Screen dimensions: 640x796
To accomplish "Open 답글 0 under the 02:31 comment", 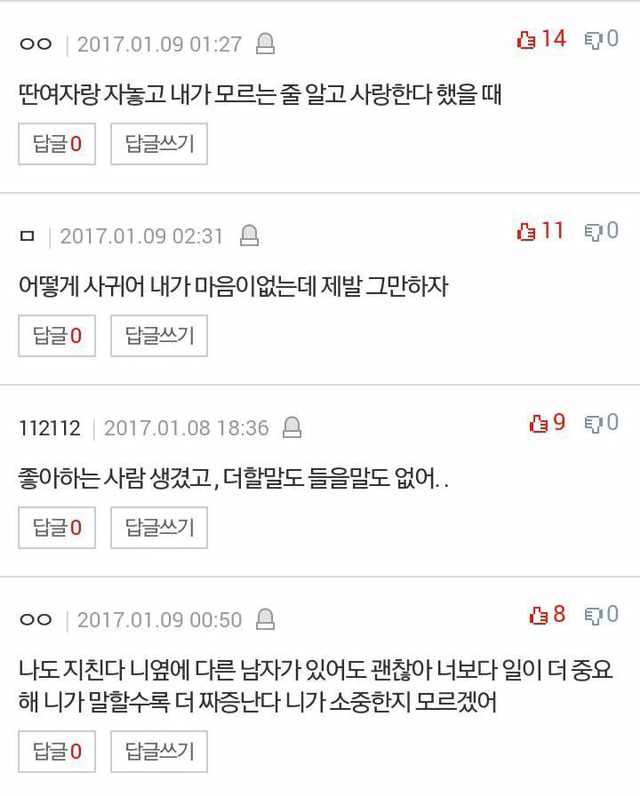I will pos(56,336).
